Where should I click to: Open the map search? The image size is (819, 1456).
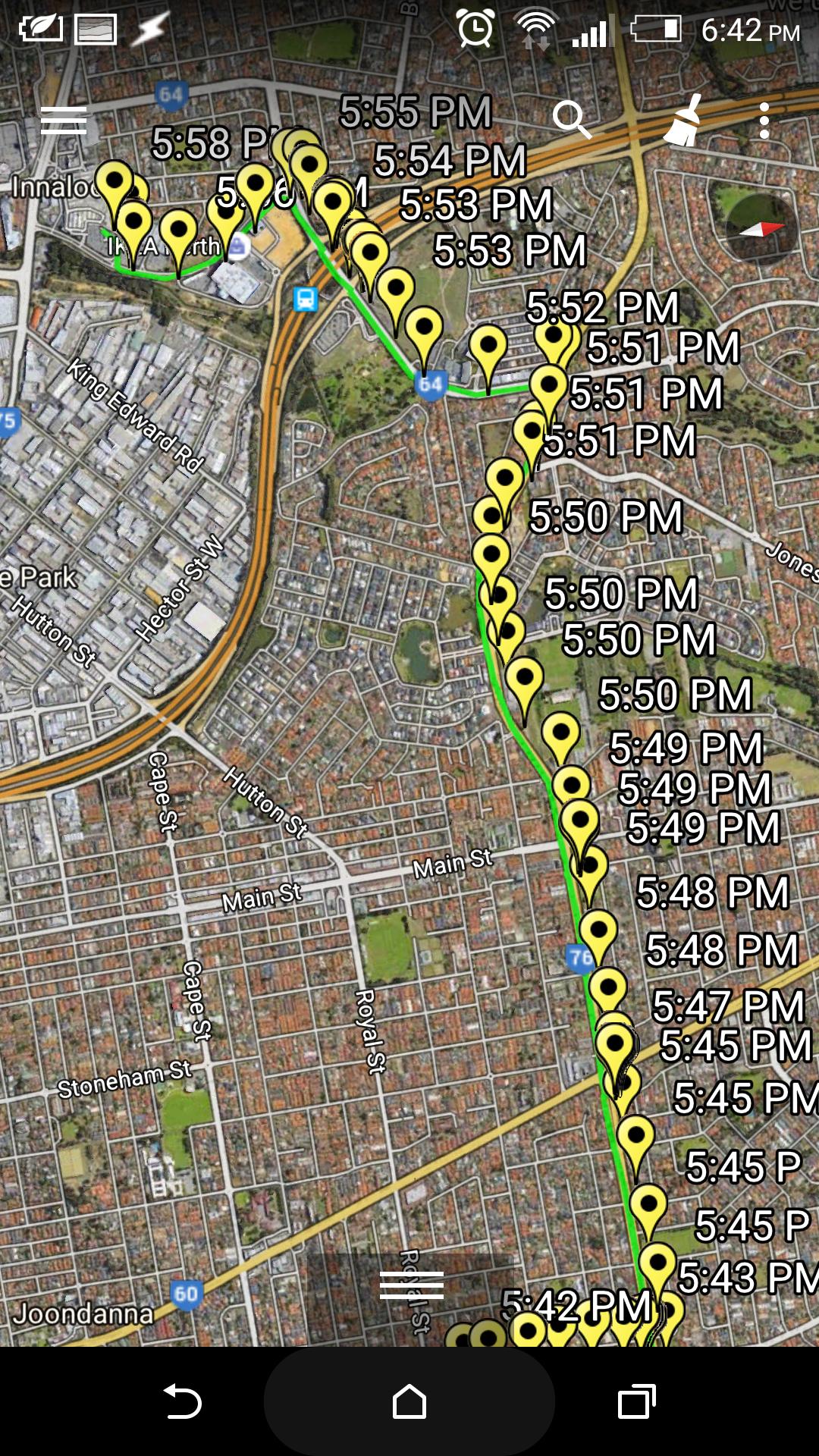click(571, 120)
